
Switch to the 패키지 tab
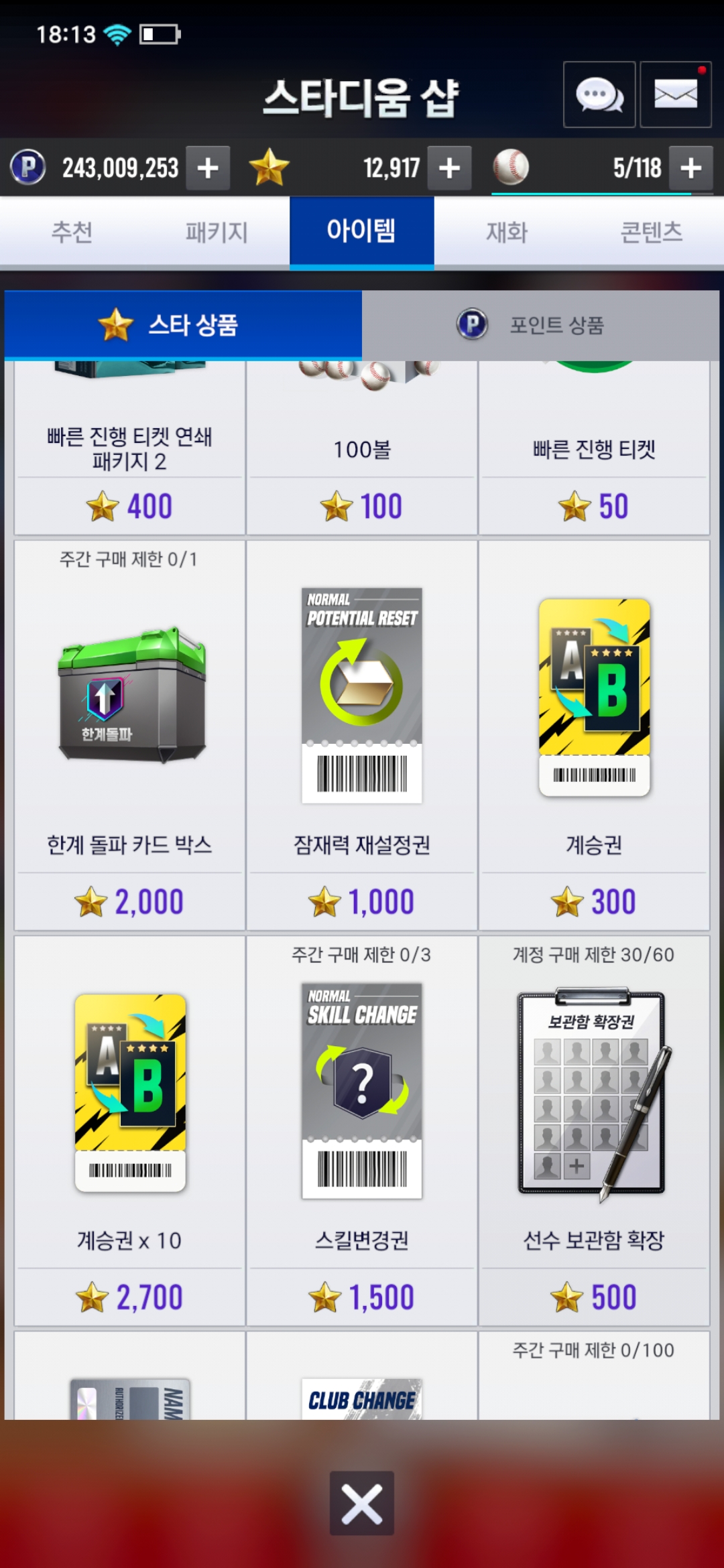[217, 233]
